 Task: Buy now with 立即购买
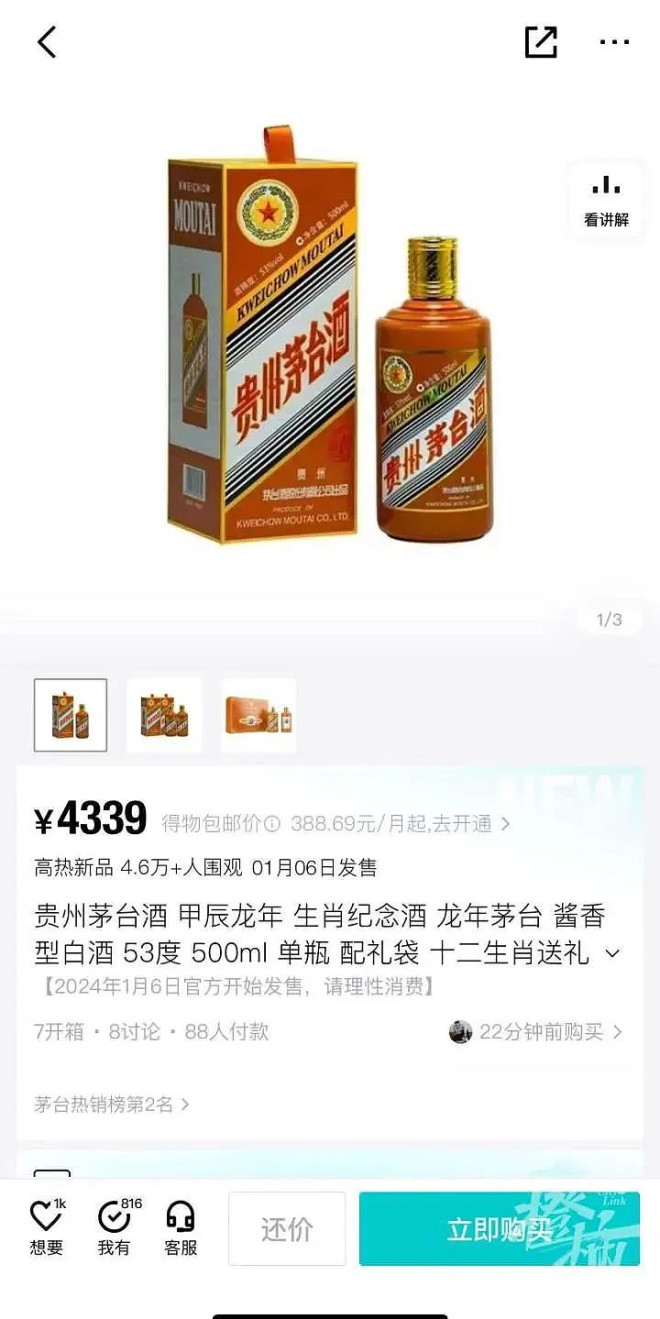click(499, 1229)
